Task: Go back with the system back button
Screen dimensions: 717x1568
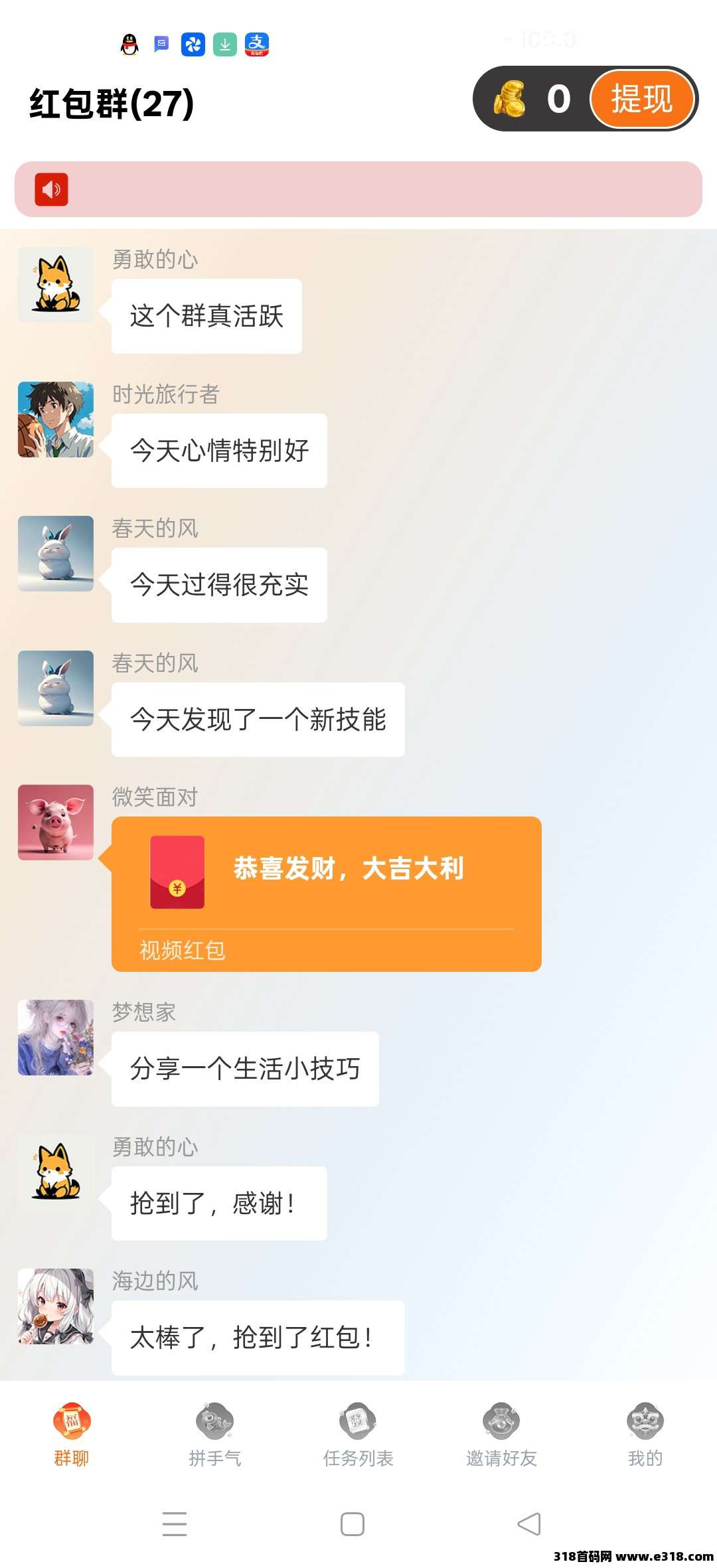Action: [529, 1524]
